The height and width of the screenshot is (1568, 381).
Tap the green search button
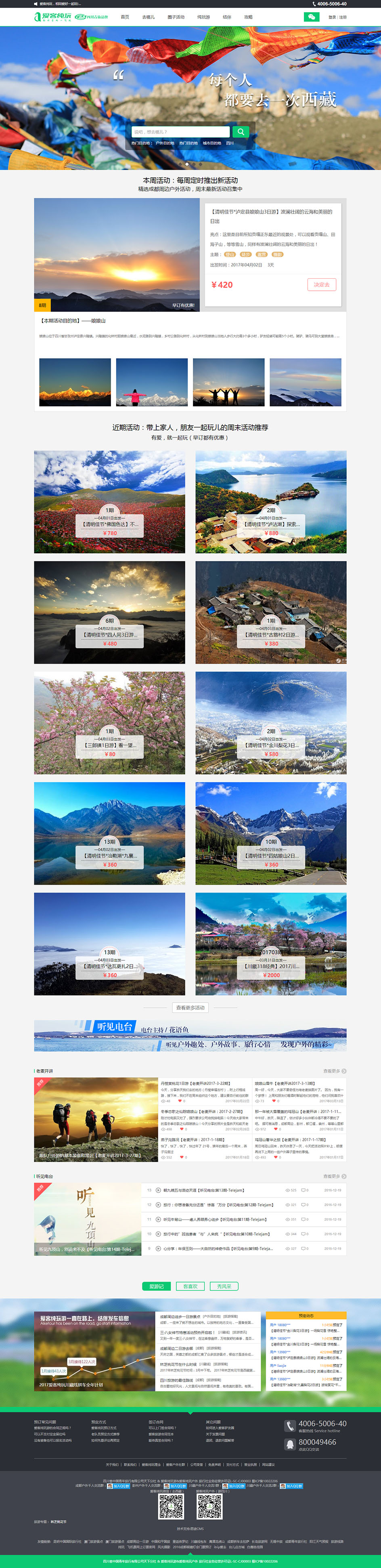[x=241, y=132]
